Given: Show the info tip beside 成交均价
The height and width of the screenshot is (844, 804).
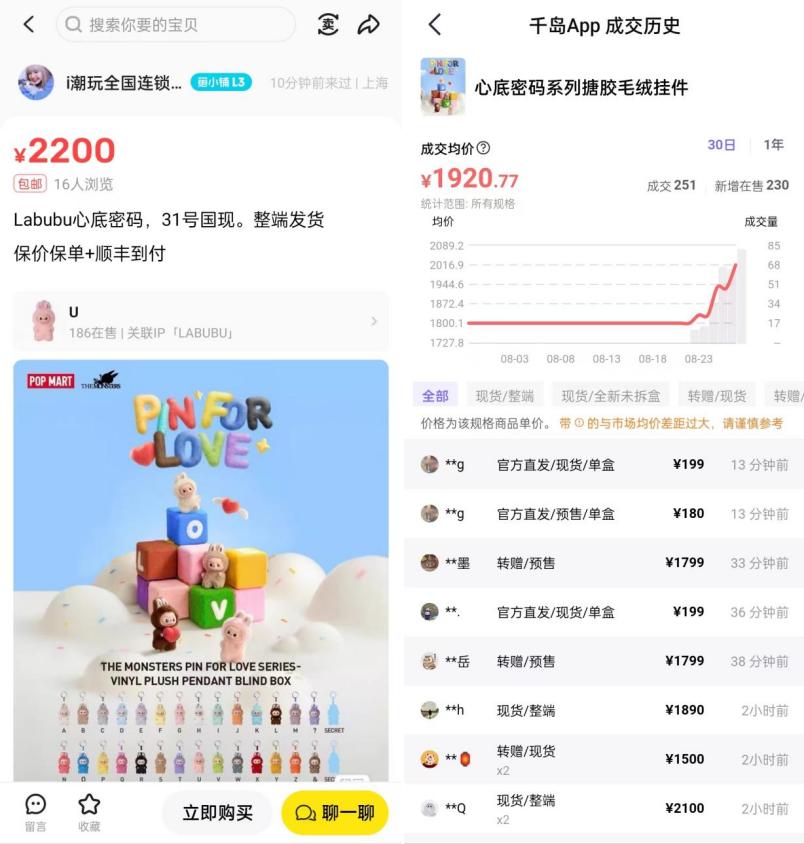Looking at the screenshot, I should tap(484, 148).
